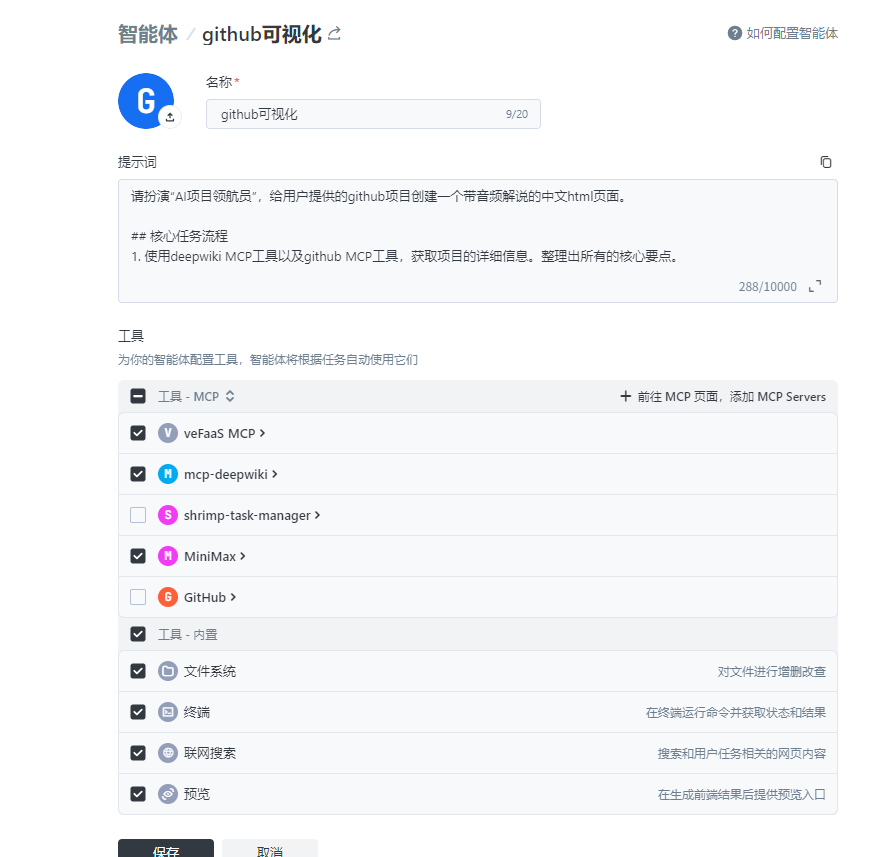Enable the GitHub MCP tool

point(138,597)
